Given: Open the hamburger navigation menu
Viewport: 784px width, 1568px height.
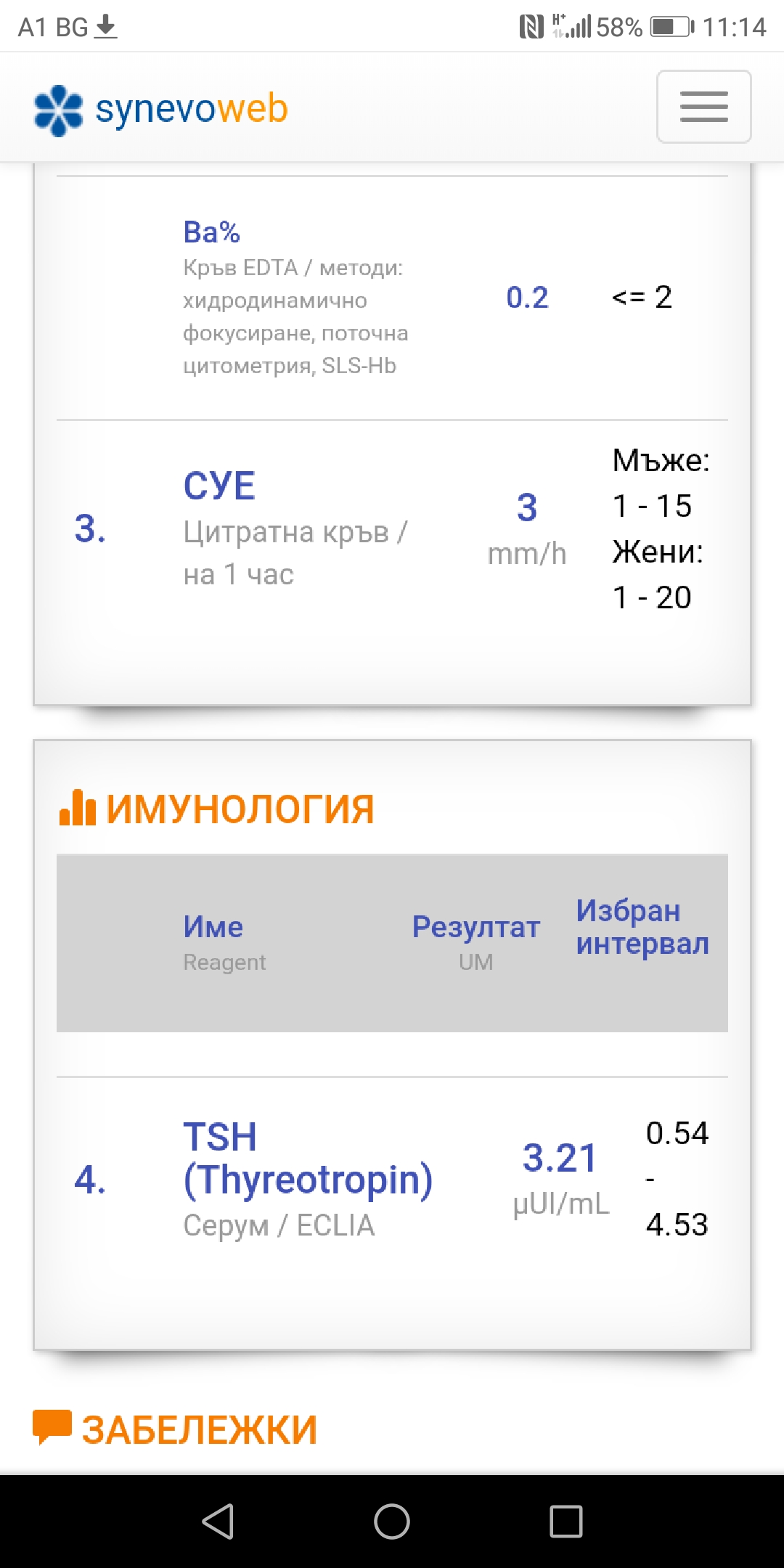Looking at the screenshot, I should point(703,107).
